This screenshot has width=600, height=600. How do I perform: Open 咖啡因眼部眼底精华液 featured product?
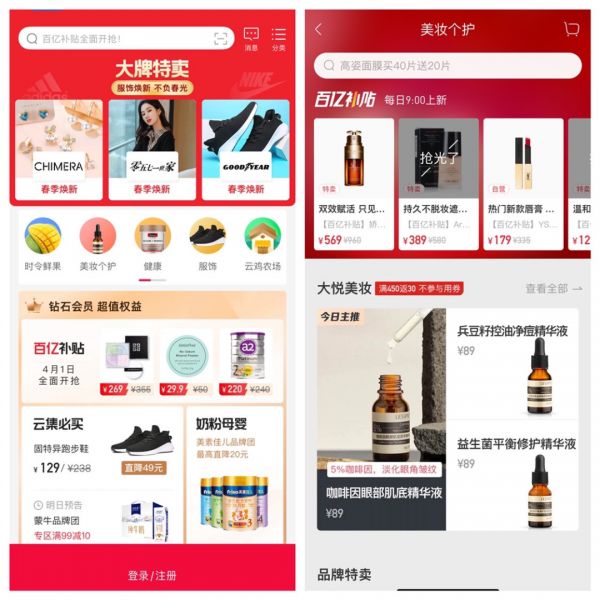(x=382, y=420)
